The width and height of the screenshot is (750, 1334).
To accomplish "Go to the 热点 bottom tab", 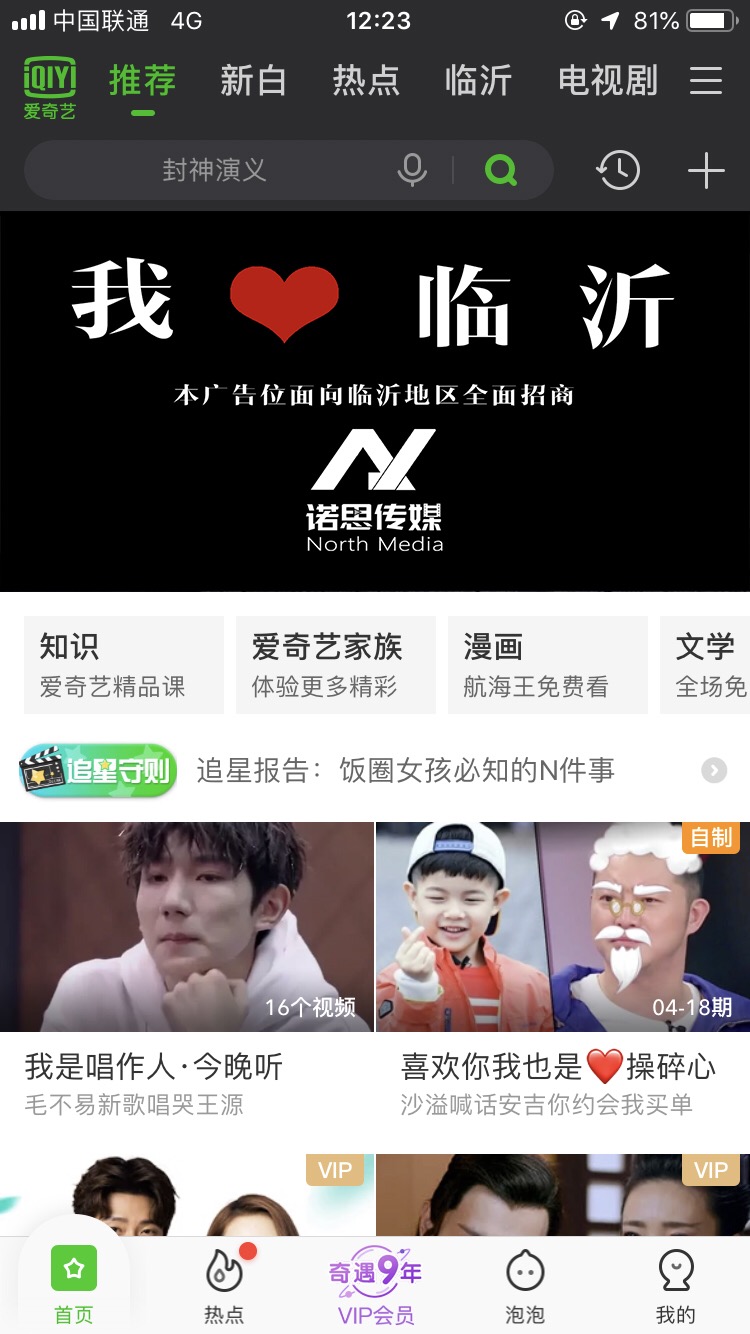I will [x=224, y=1285].
